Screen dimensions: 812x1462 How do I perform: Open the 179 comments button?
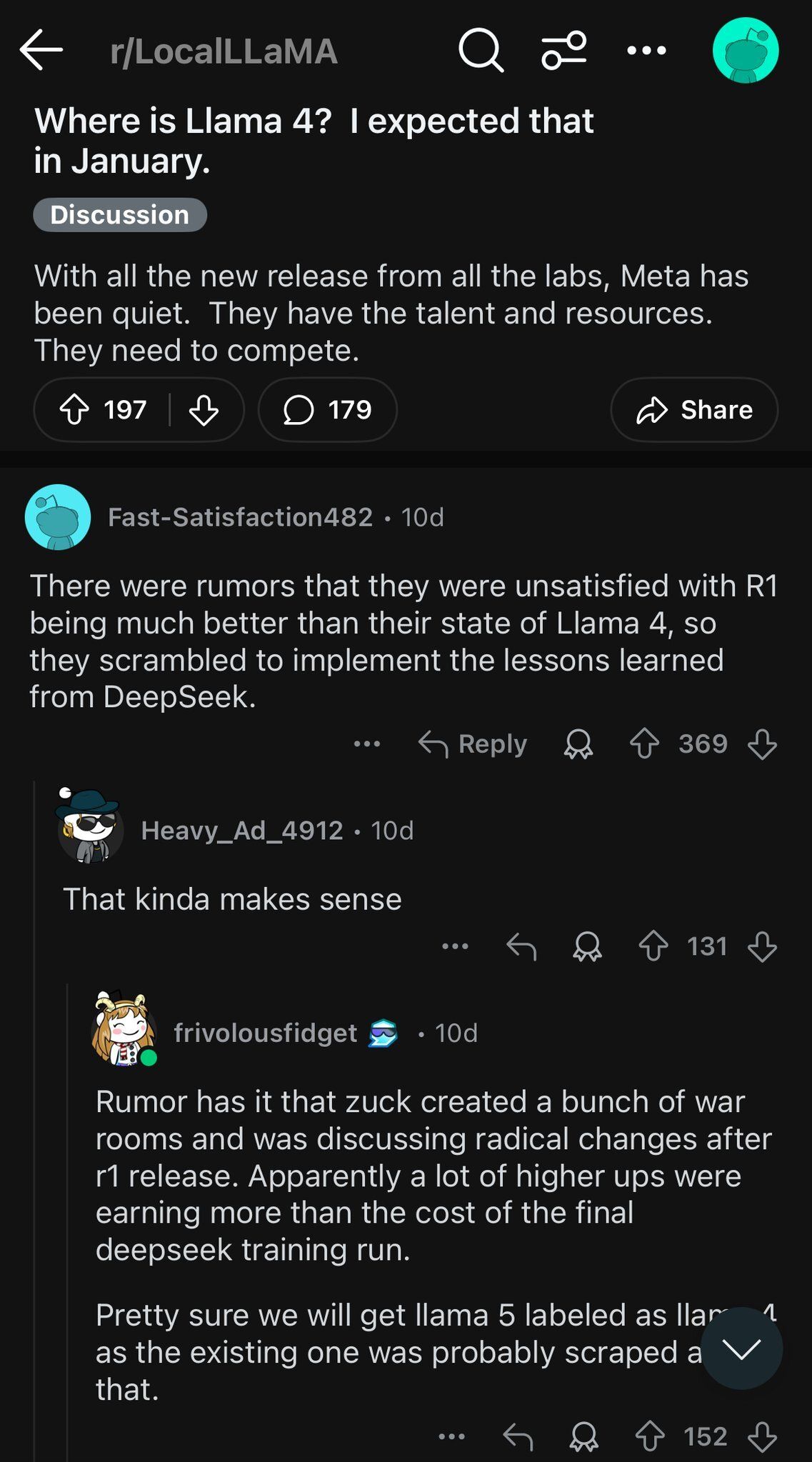328,410
